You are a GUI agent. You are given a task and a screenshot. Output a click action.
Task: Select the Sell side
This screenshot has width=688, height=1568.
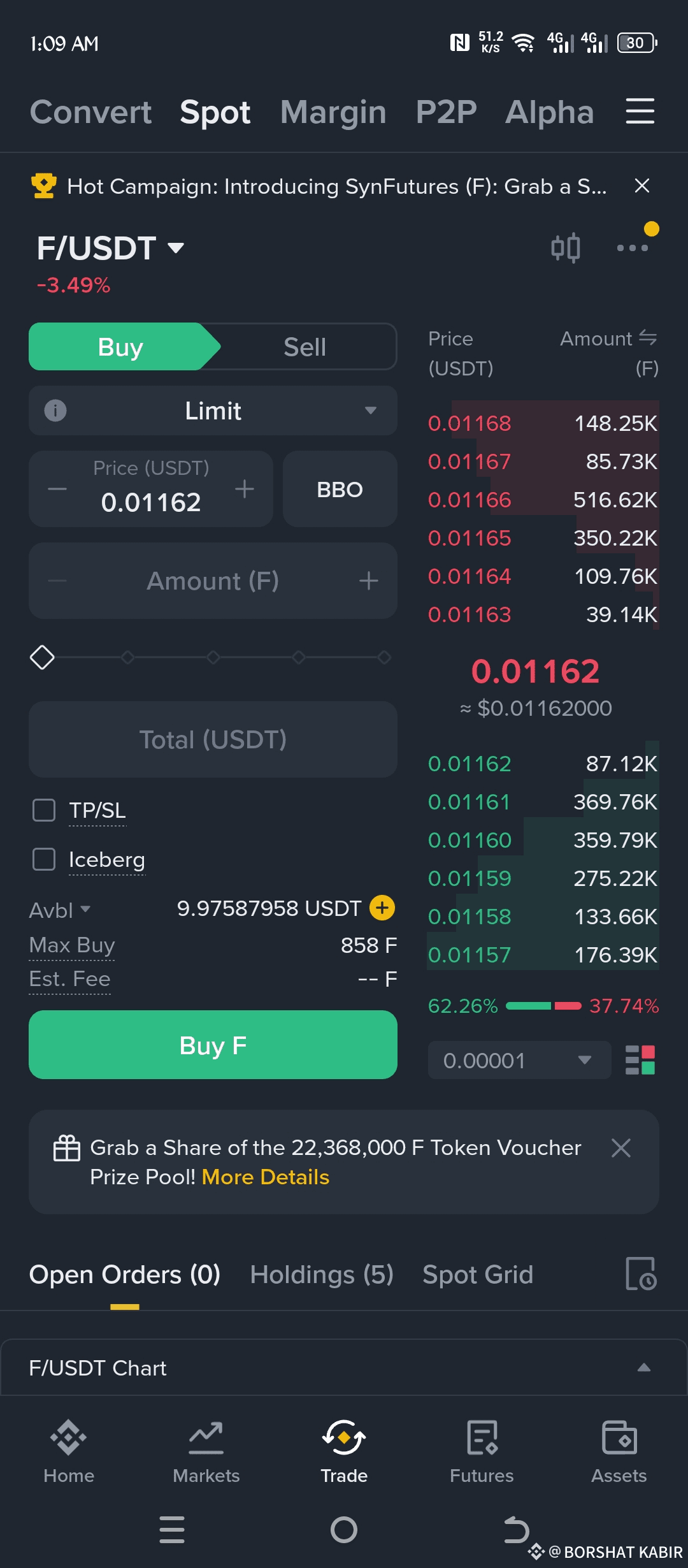pyautogui.click(x=305, y=347)
